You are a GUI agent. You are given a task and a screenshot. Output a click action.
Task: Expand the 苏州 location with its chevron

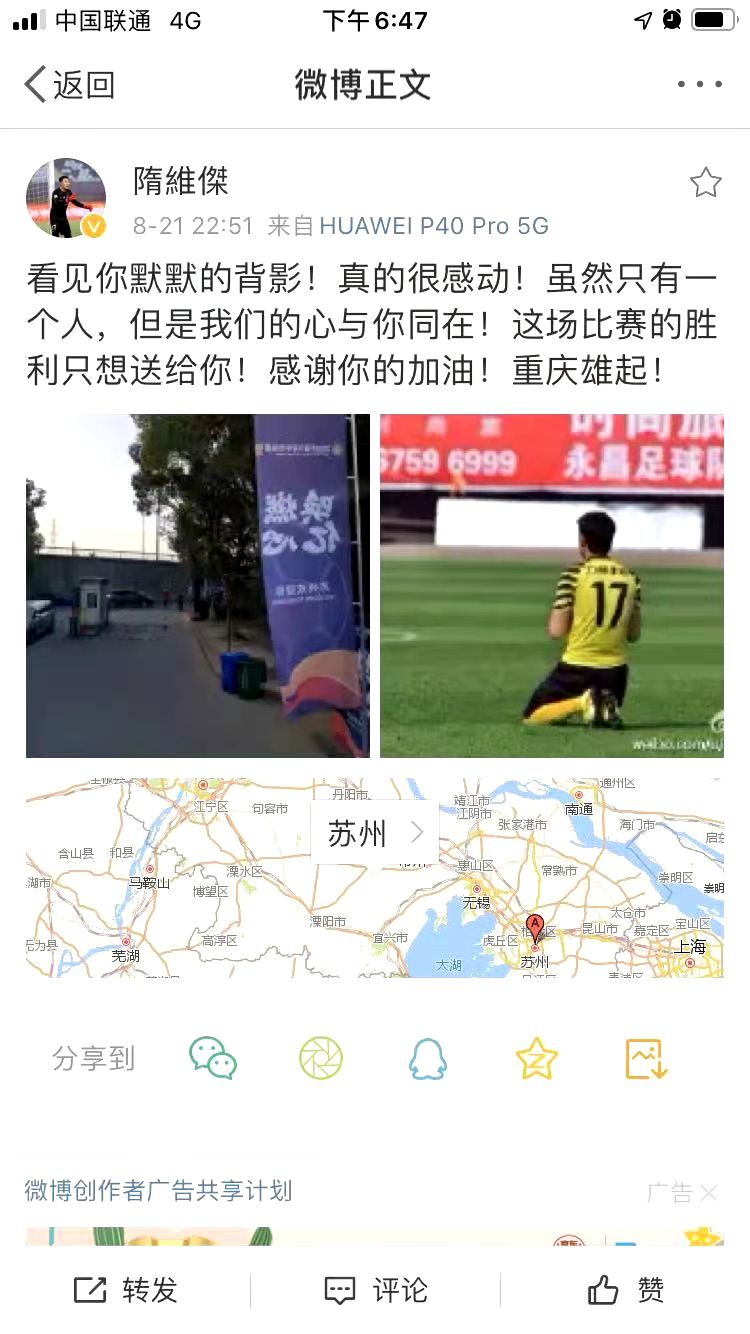(x=420, y=832)
